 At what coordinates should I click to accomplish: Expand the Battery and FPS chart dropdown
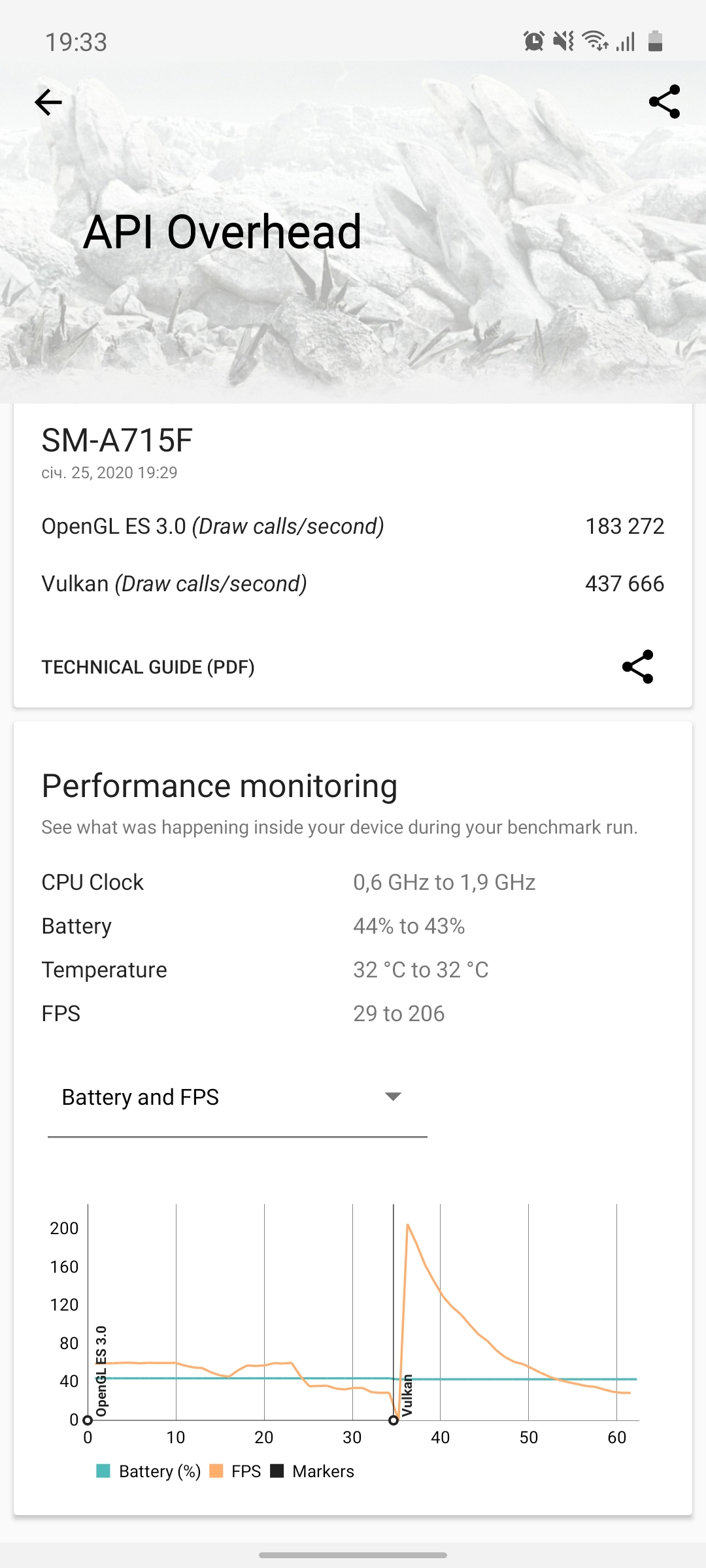point(237,1098)
